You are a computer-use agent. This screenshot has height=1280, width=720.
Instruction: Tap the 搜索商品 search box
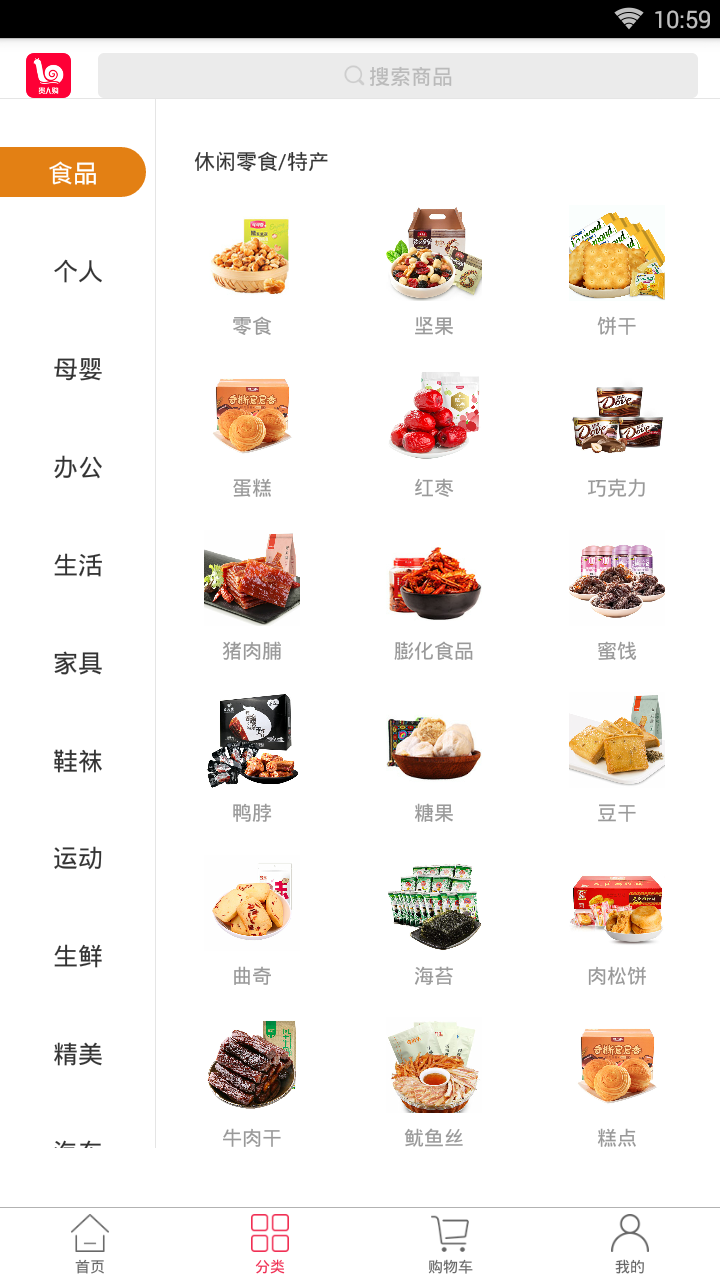click(x=398, y=76)
